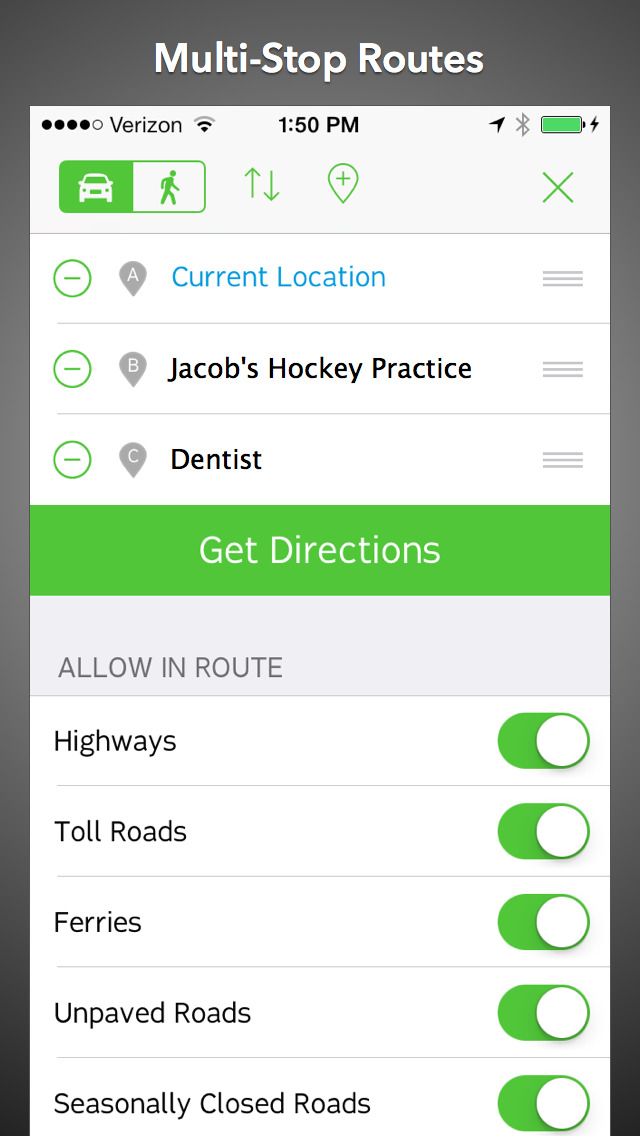Edit Jacob's Hockey Practice stop
Image resolution: width=640 pixels, height=1136 pixels.
coord(320,369)
